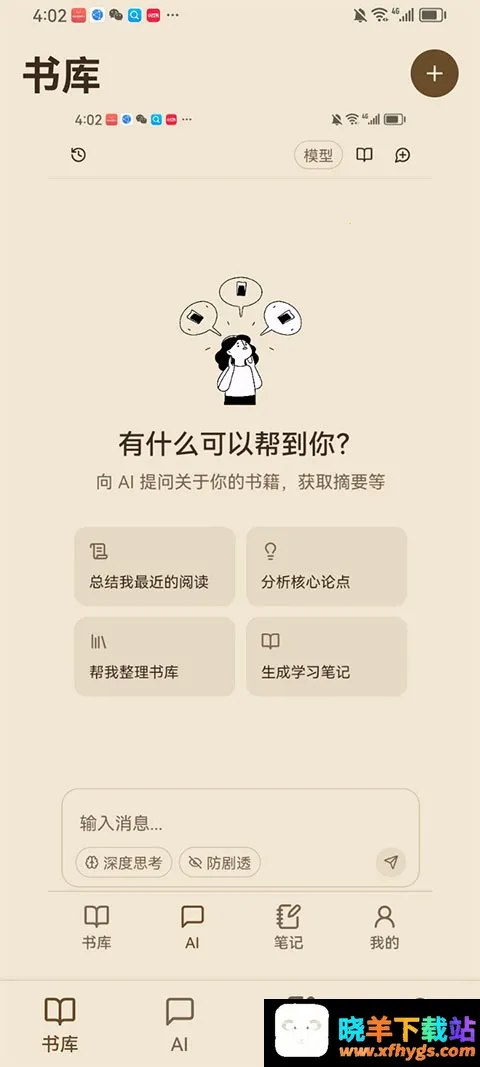Viewport: 480px width, 1067px height.
Task: Open the chat history clock icon
Action: [x=78, y=155]
